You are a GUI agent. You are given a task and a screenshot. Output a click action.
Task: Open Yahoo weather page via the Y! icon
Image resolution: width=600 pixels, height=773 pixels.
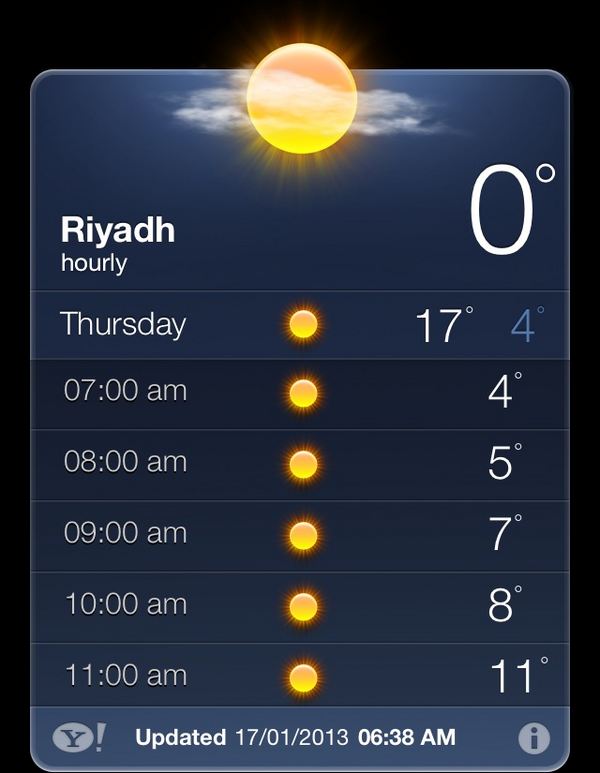[79, 738]
